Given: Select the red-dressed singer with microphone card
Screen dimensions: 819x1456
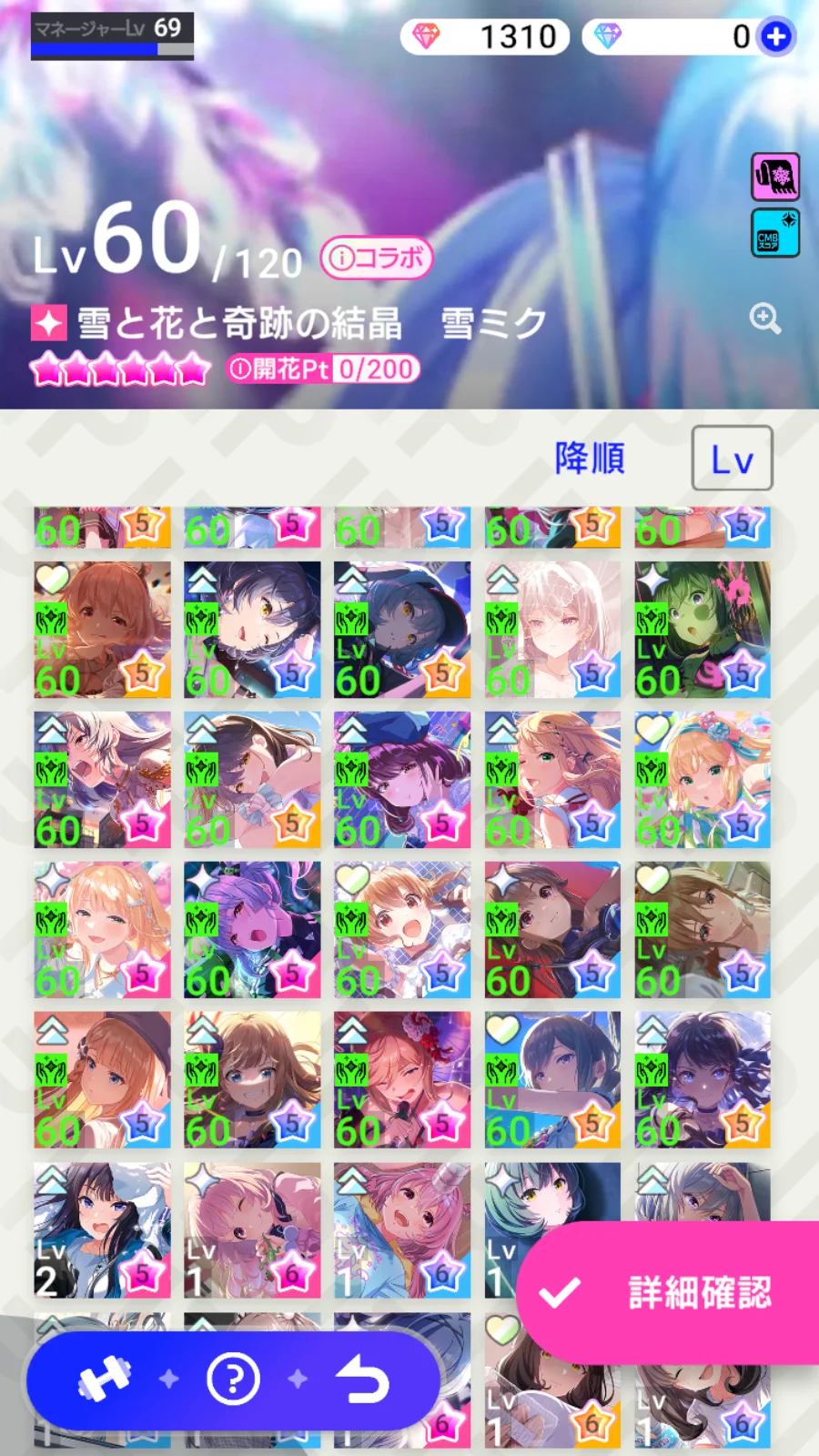Looking at the screenshot, I should (402, 1080).
